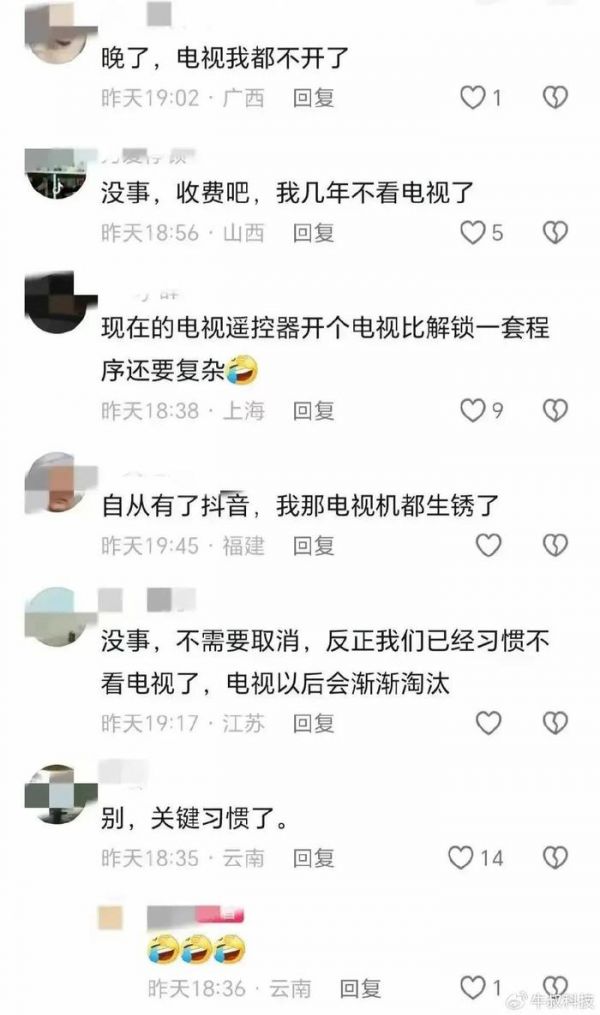Like the comment about 电视遥控器

click(472, 410)
